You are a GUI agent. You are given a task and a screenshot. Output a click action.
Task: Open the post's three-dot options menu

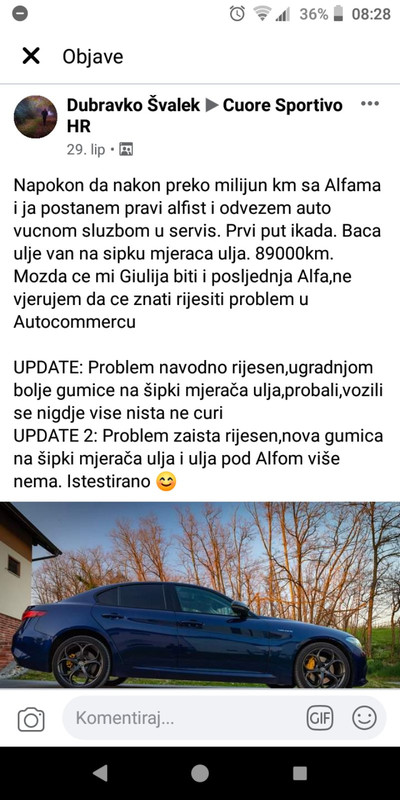(x=370, y=104)
